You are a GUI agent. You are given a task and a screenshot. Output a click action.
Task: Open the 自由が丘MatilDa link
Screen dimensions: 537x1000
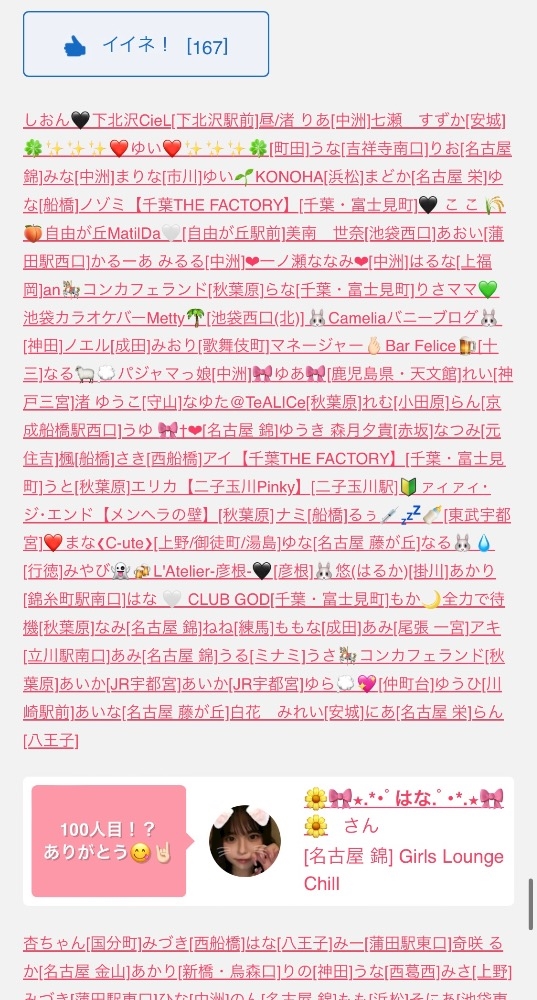[102, 233]
